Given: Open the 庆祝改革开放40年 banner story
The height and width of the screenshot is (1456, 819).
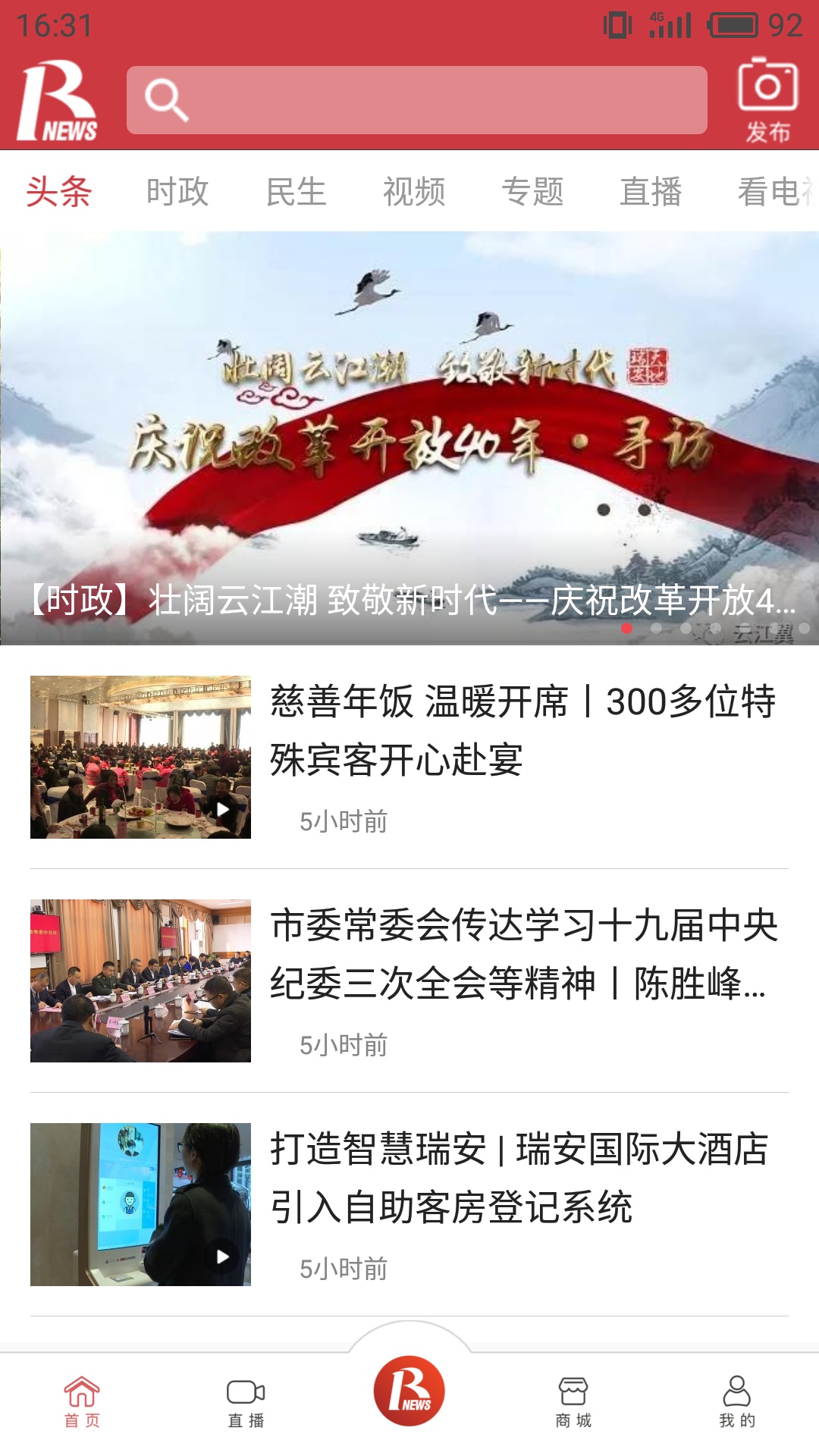Looking at the screenshot, I should [x=409, y=432].
